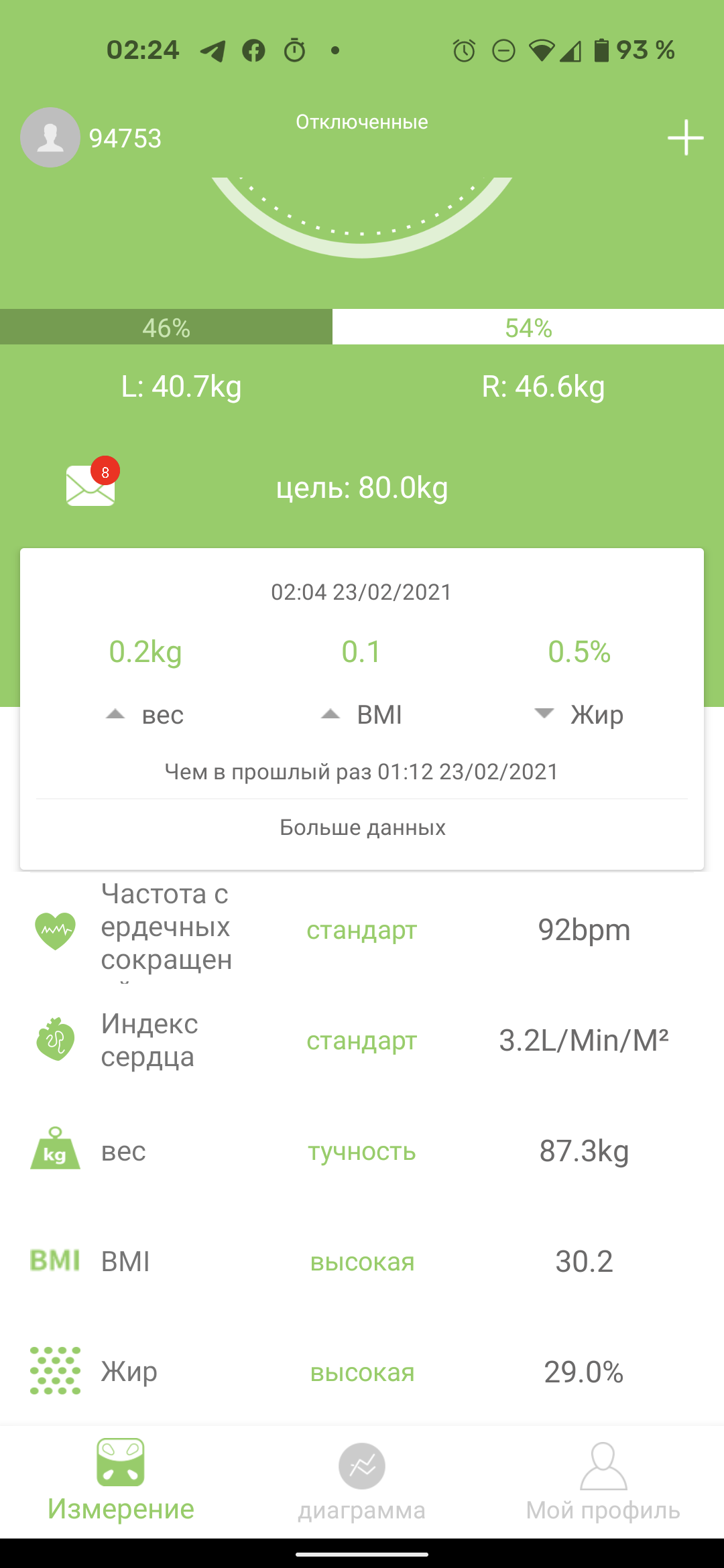724x1568 pixels.
Task: Tap the plus icon to add device
Action: pyautogui.click(x=685, y=138)
